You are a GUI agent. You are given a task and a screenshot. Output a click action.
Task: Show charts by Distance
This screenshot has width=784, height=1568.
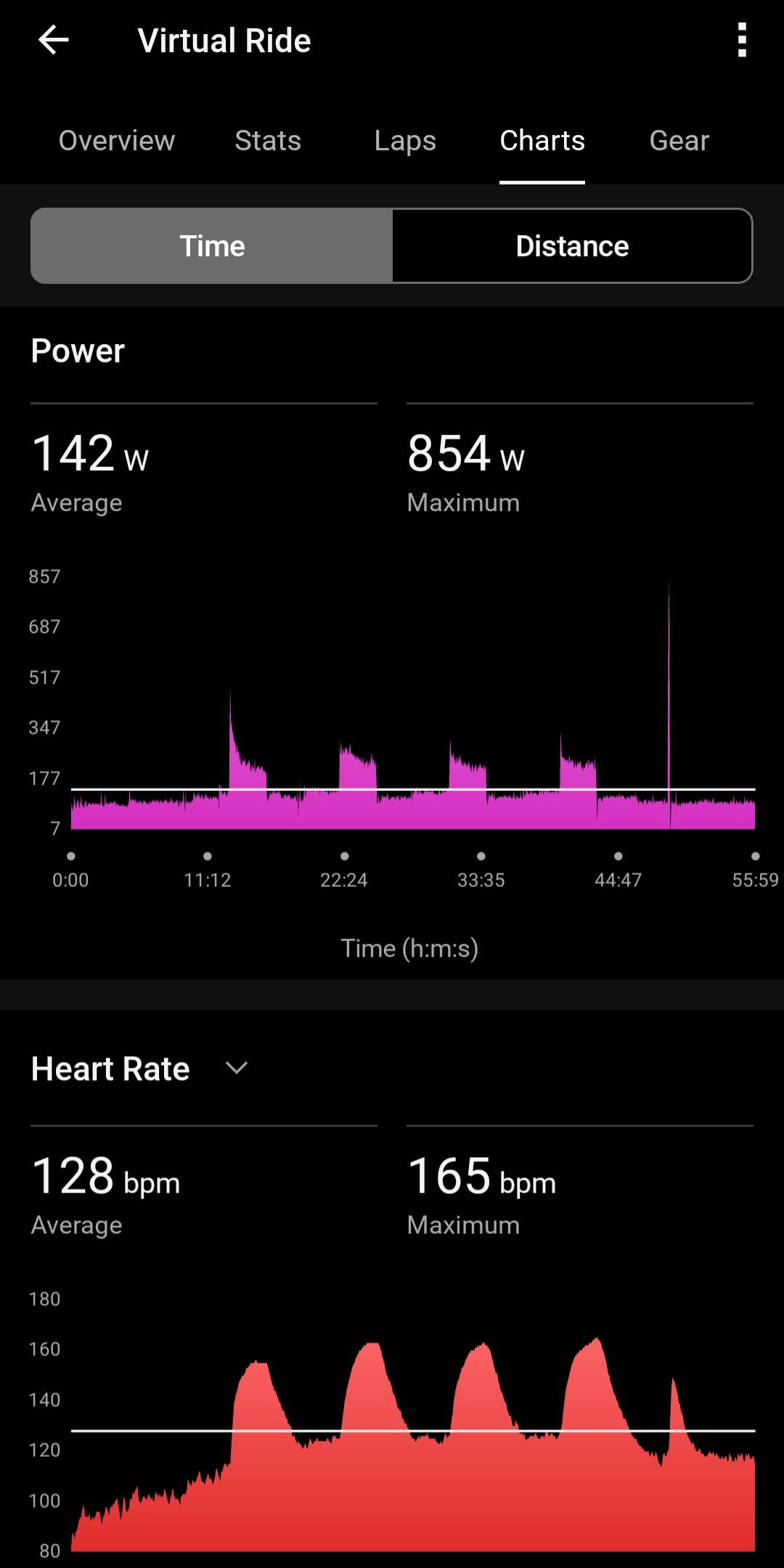pos(572,246)
